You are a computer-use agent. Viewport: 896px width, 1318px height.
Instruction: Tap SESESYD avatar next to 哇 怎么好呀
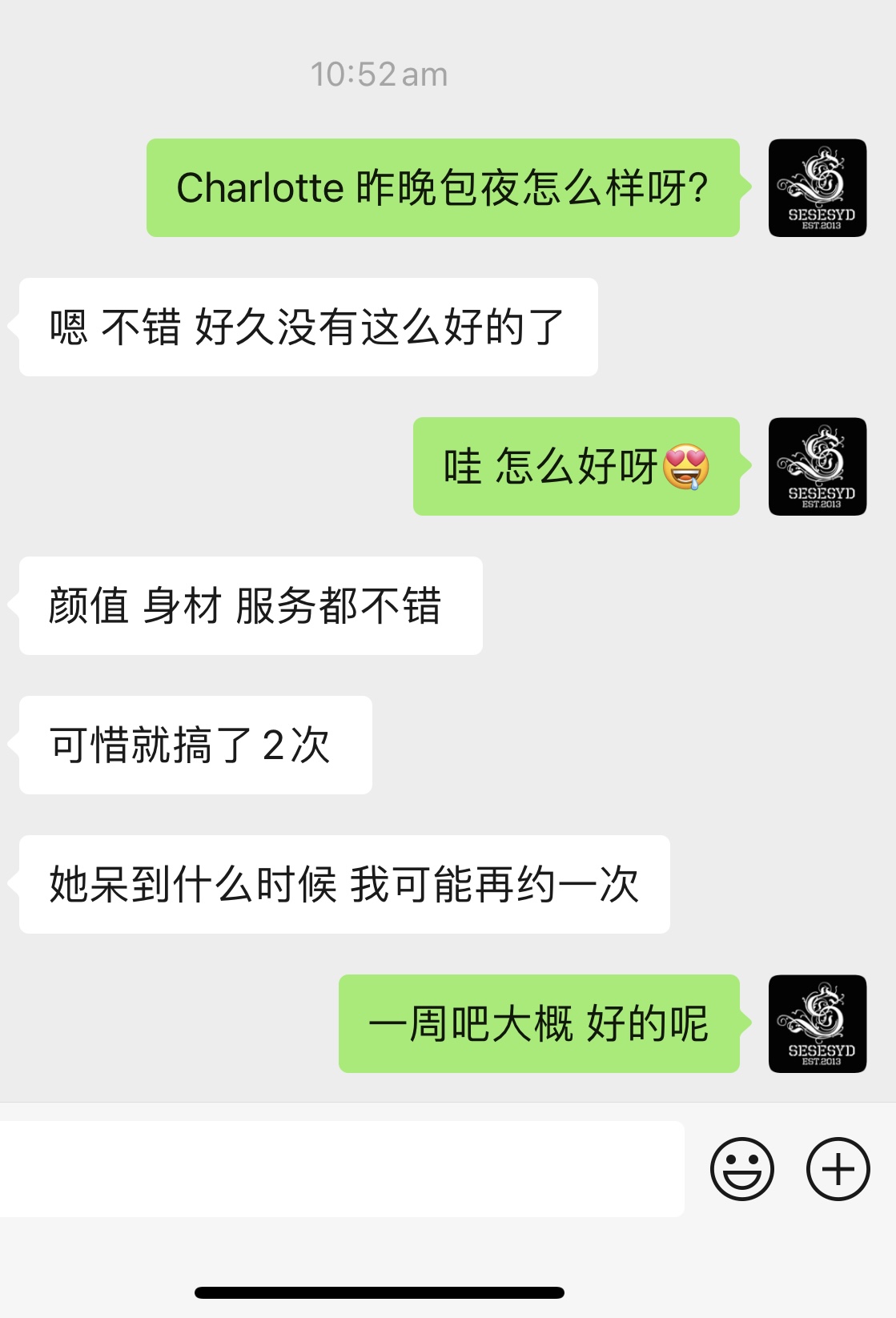pyautogui.click(x=817, y=466)
